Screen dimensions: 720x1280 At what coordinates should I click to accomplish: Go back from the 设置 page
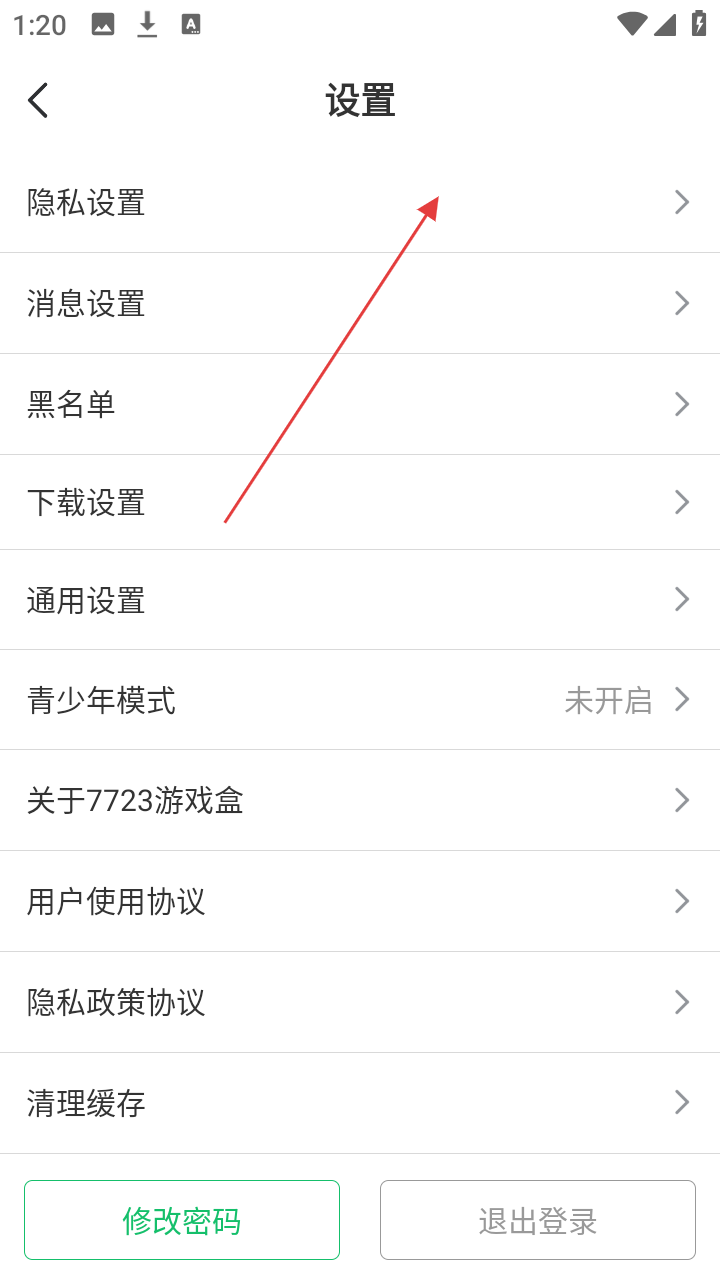click(x=38, y=100)
